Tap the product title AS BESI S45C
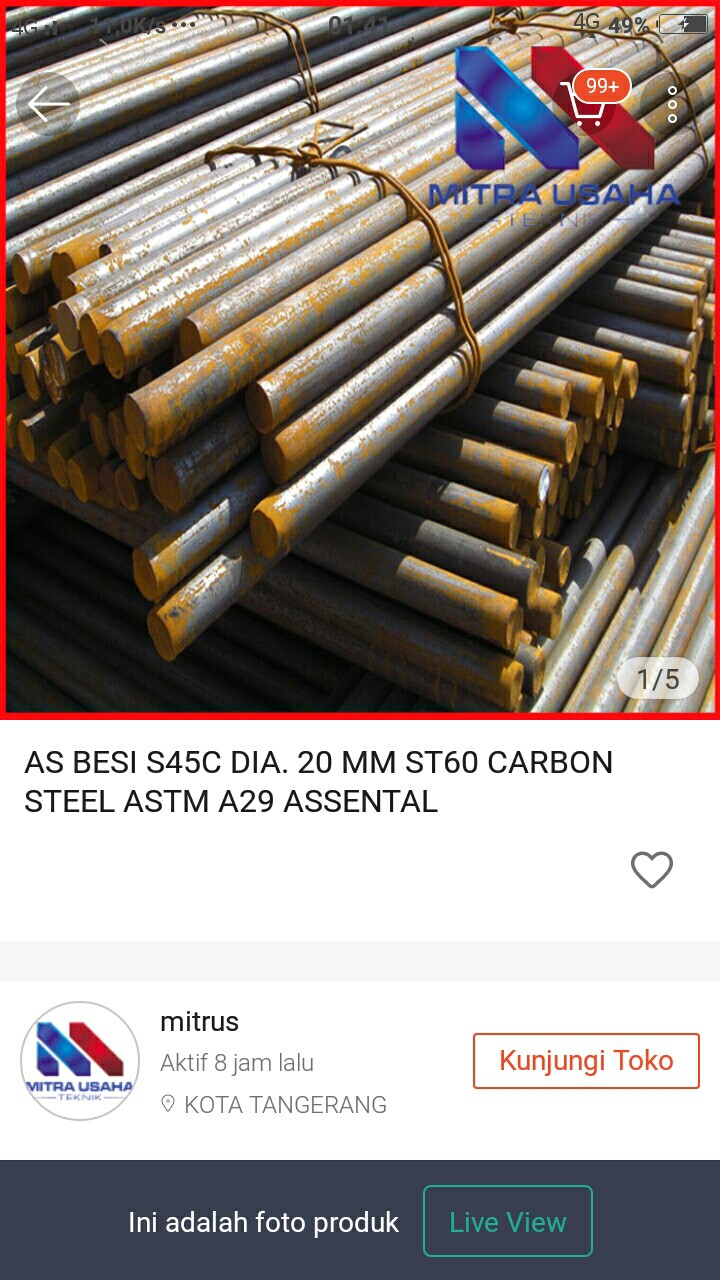 tap(320, 783)
